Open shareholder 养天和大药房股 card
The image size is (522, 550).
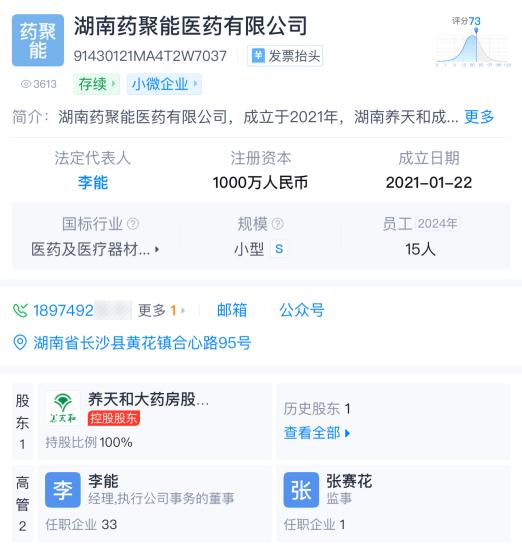pyautogui.click(x=155, y=421)
